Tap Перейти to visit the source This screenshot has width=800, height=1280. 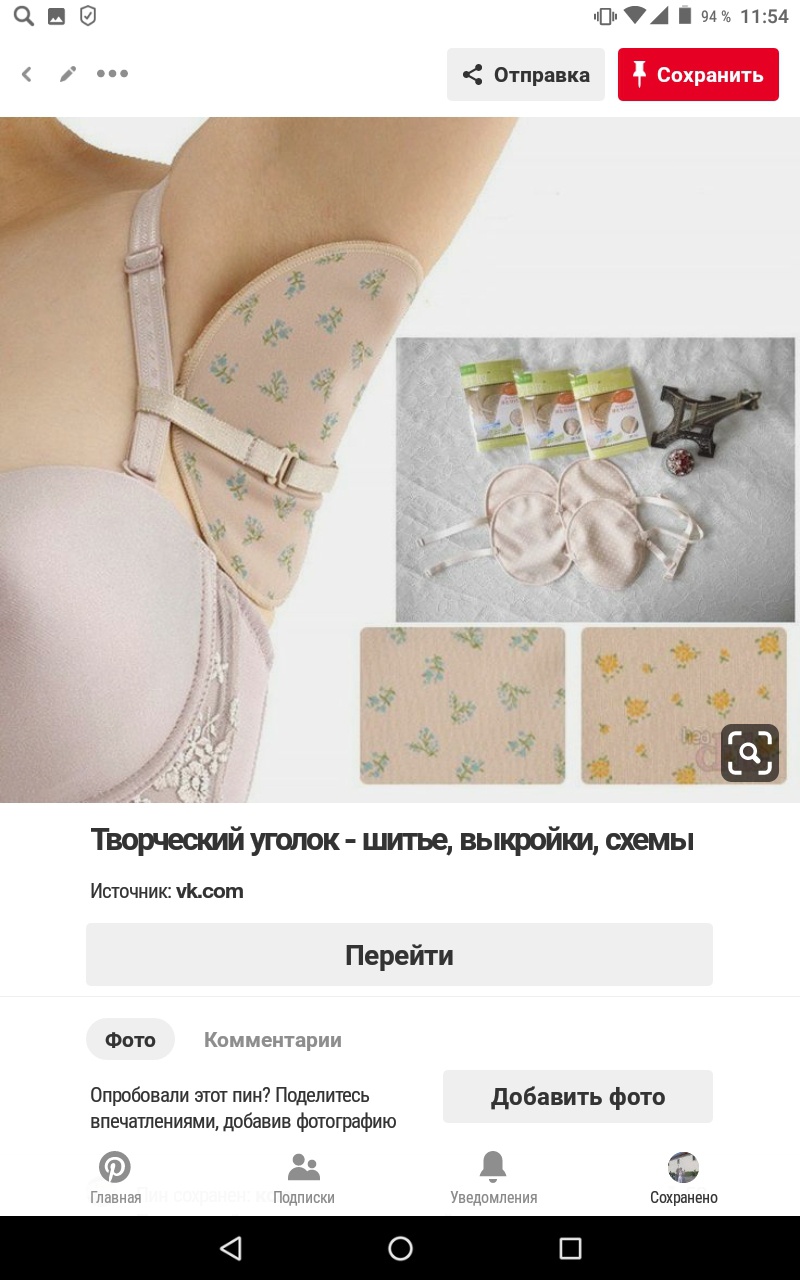click(399, 955)
